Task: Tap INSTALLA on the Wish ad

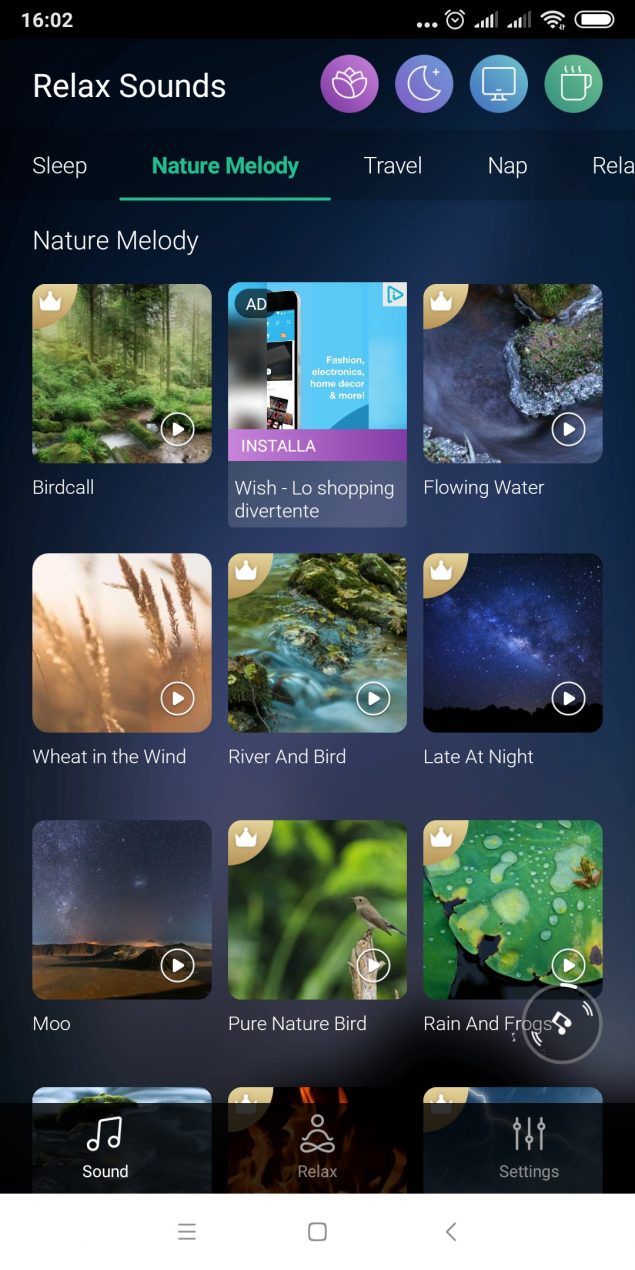Action: [317, 445]
